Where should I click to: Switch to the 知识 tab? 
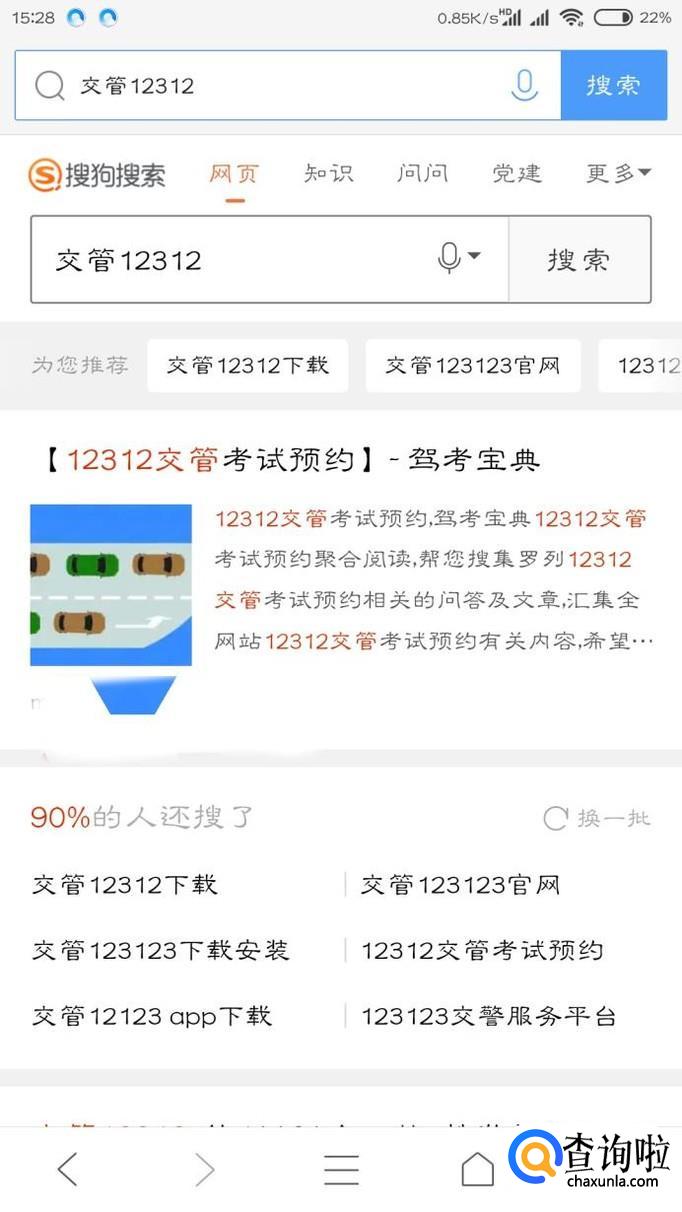[x=329, y=173]
